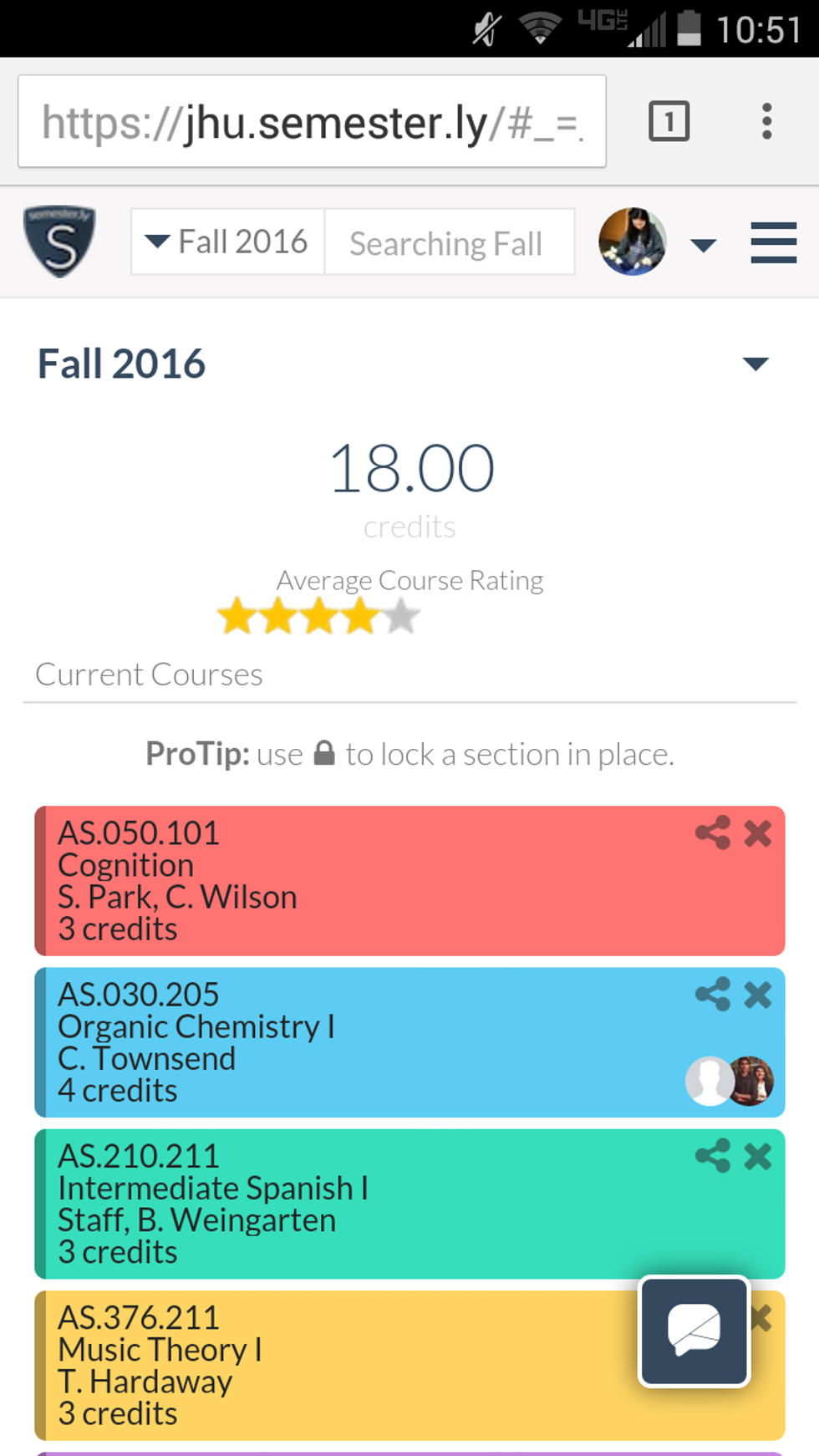Remove Intermediate Spanish I course
Image resolution: width=819 pixels, height=1456 pixels.
758,1157
